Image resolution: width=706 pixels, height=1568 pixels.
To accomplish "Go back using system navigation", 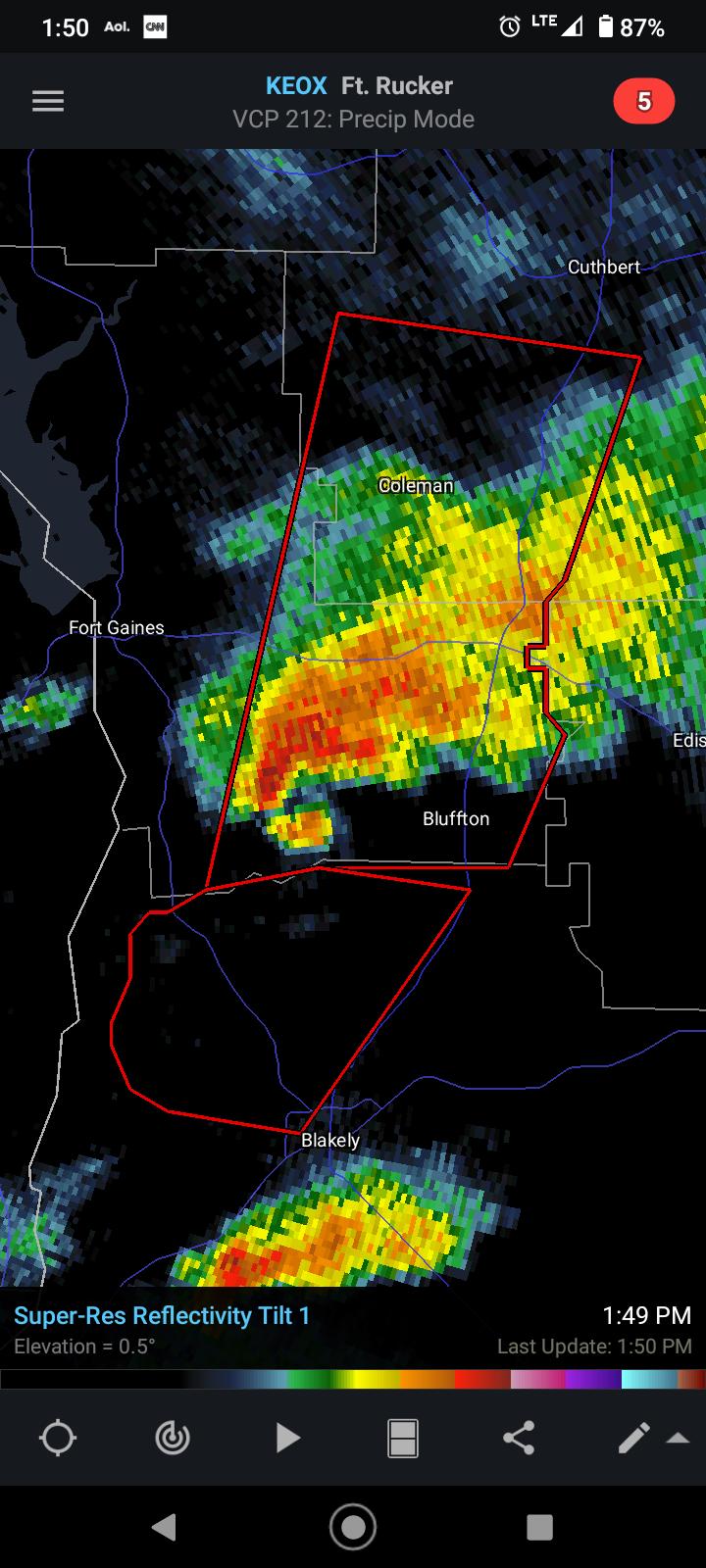I will point(164,1527).
